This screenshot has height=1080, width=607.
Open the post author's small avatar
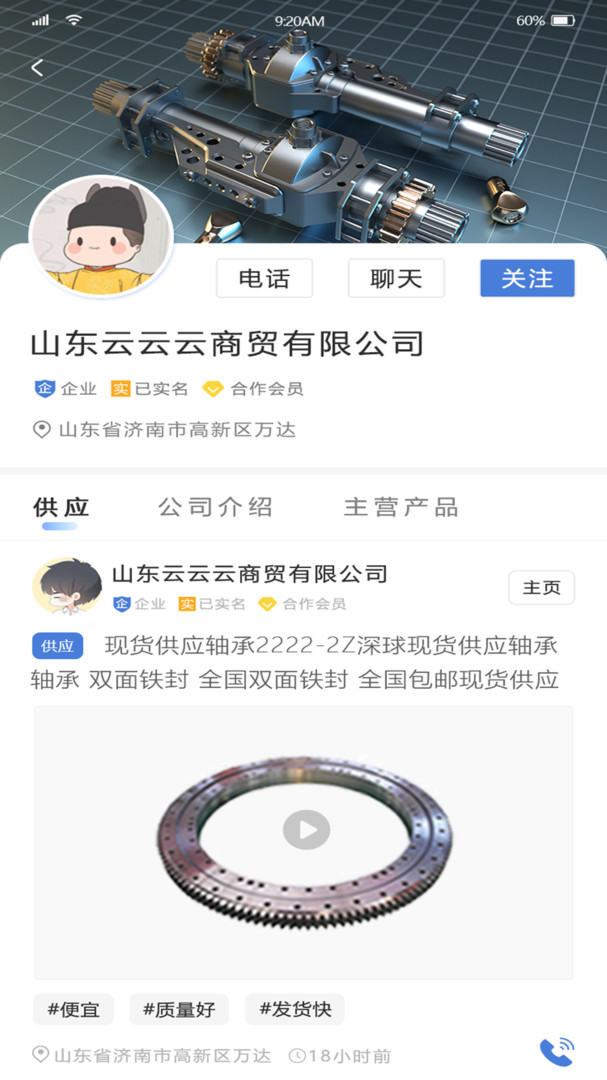pos(67,586)
